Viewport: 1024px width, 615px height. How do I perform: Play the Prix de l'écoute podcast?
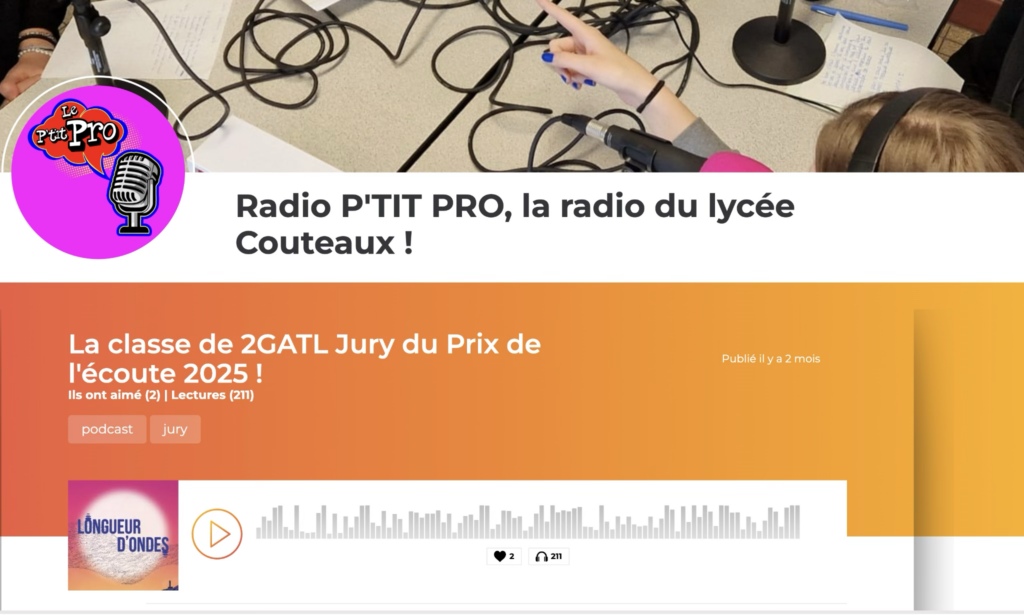[x=217, y=534]
